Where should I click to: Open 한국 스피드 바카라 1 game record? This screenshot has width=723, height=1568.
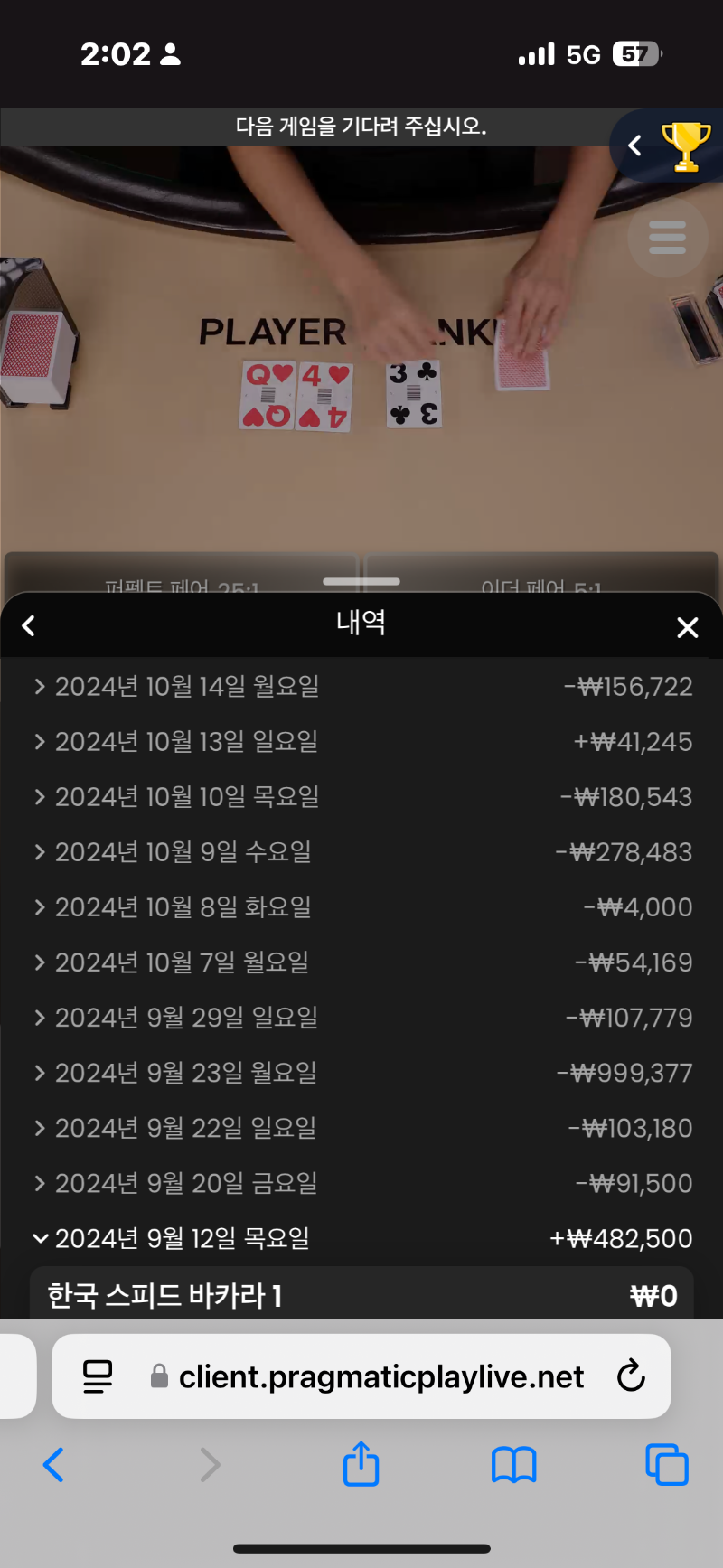(361, 1294)
